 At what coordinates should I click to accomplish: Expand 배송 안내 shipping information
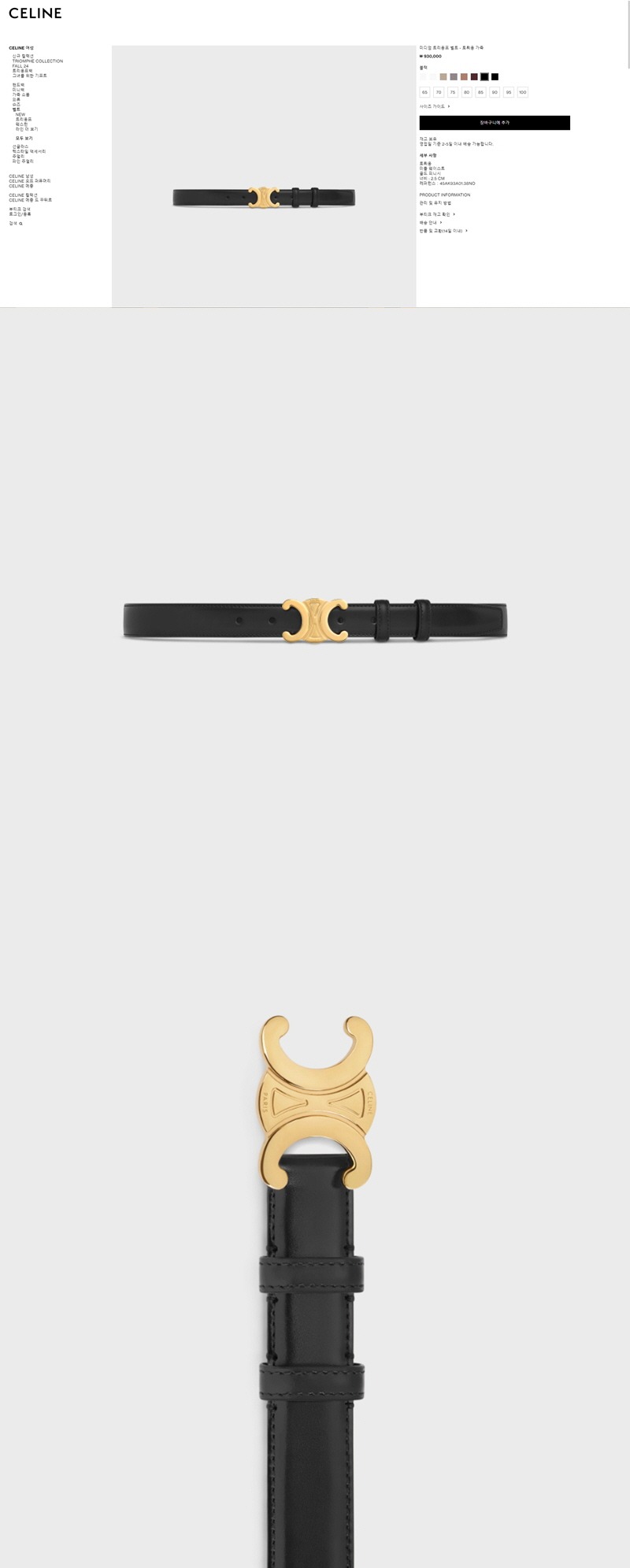[430, 223]
